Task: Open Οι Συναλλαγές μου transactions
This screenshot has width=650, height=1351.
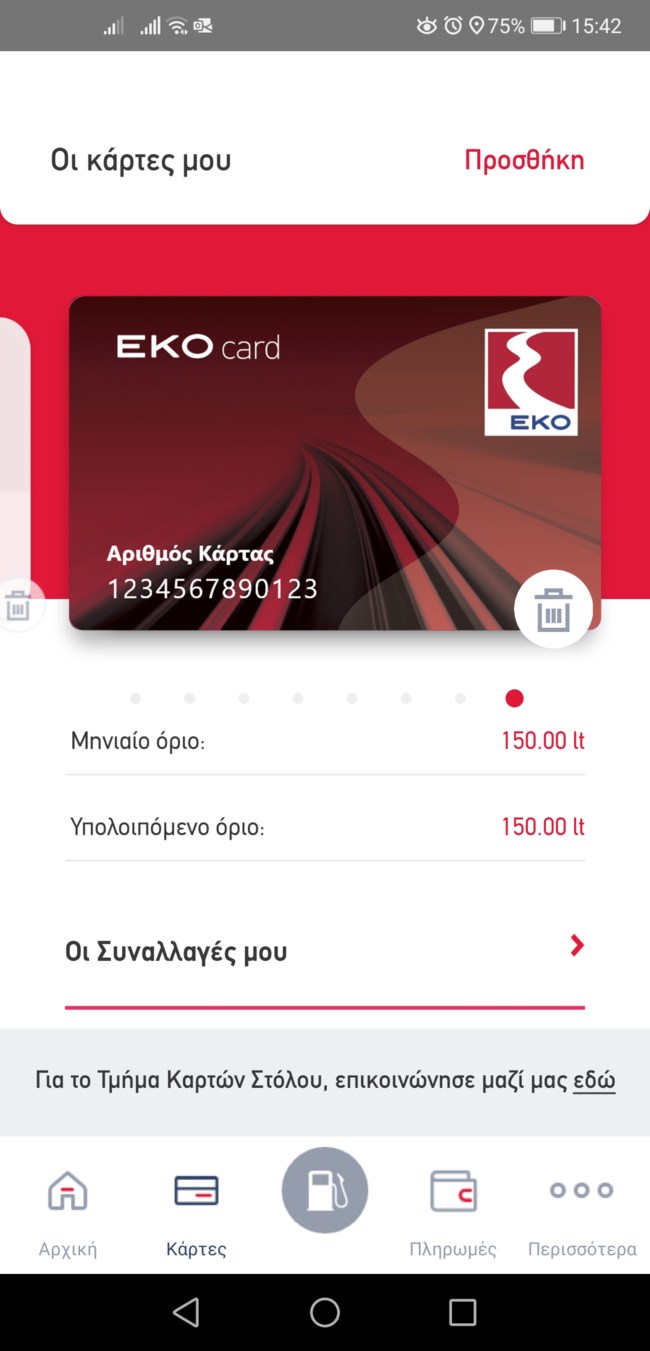Action: 324,951
